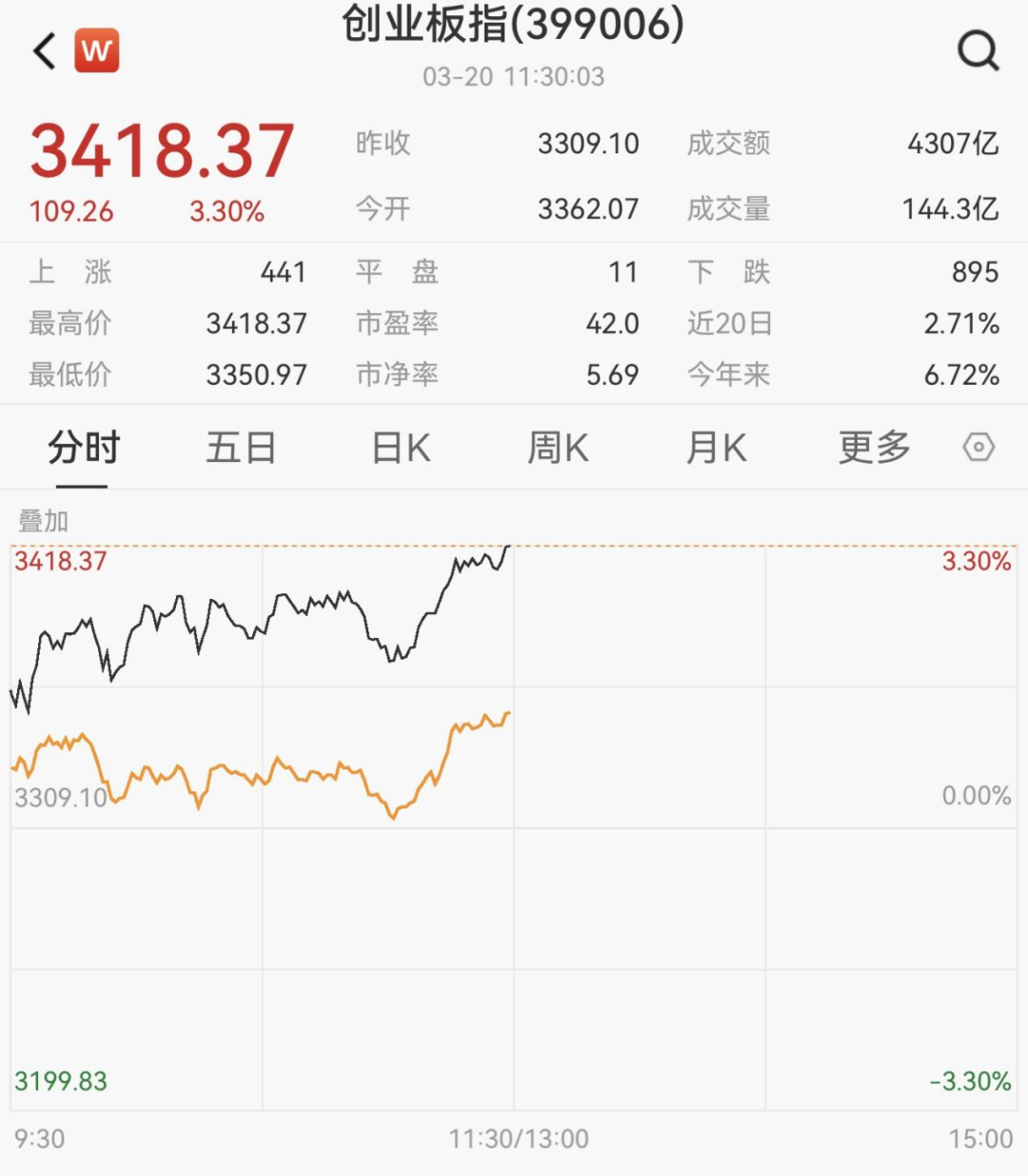Tap the Wind app logo icon
The image size is (1028, 1176).
[x=95, y=51]
